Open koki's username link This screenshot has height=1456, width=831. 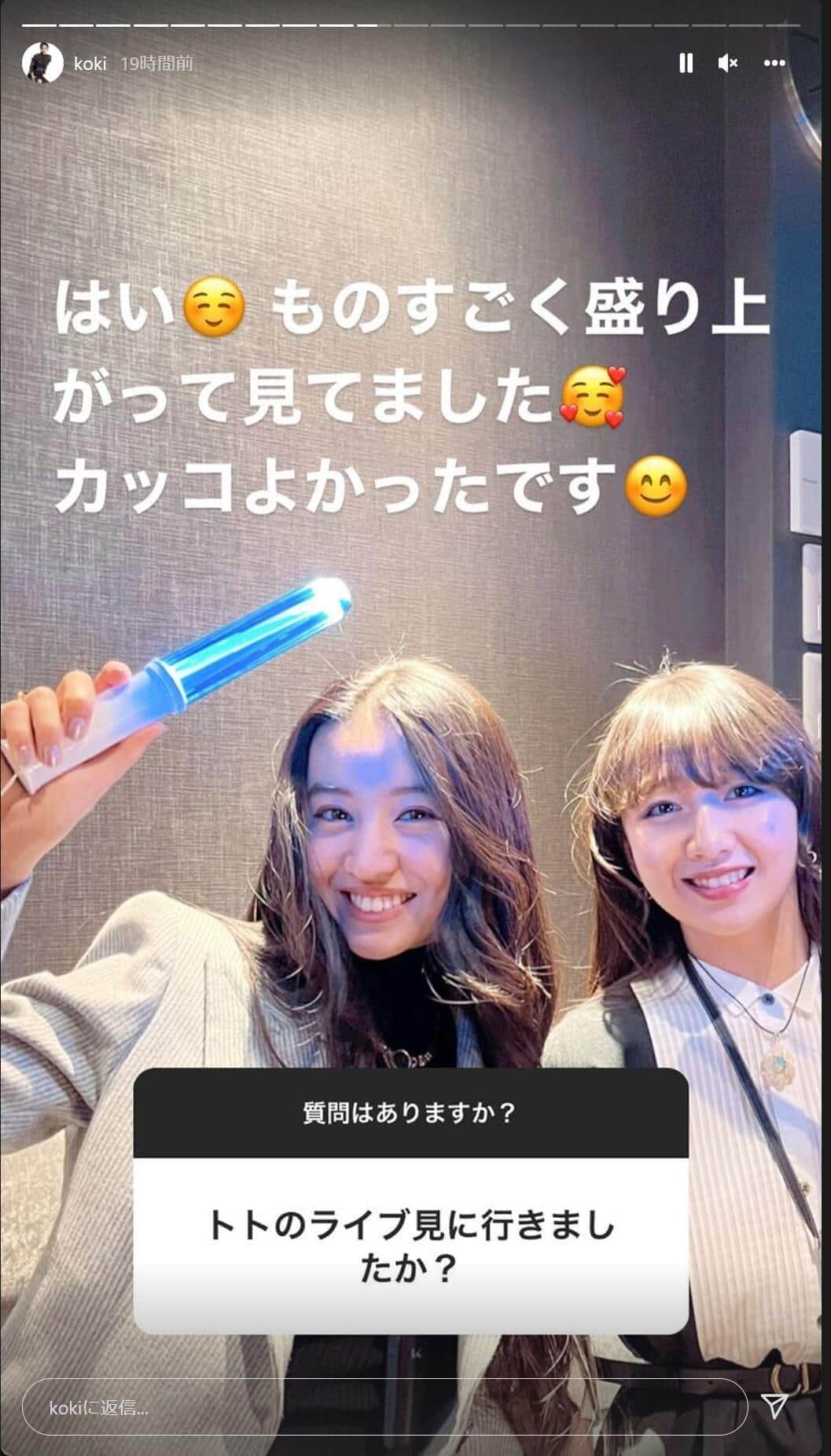coord(90,63)
